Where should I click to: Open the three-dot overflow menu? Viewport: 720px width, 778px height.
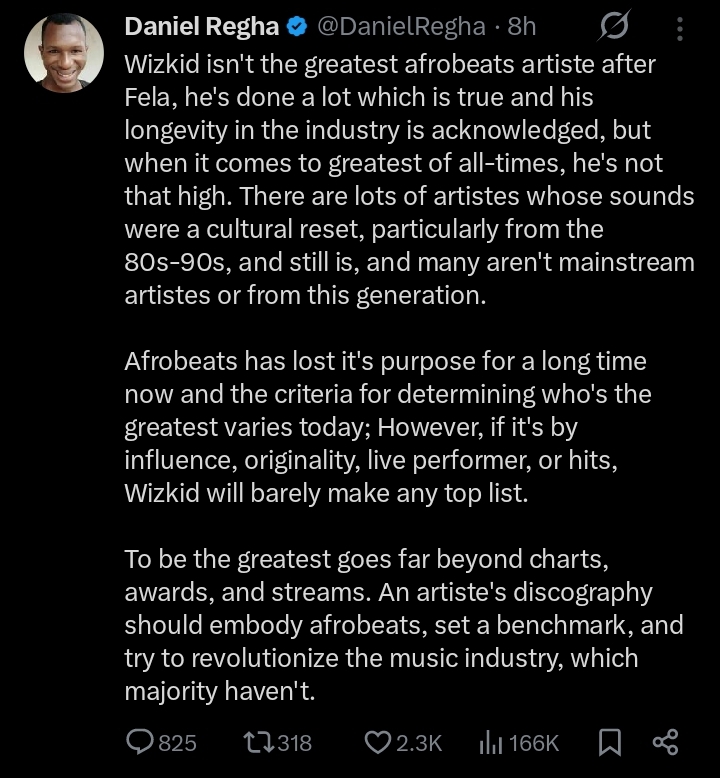coord(680,28)
